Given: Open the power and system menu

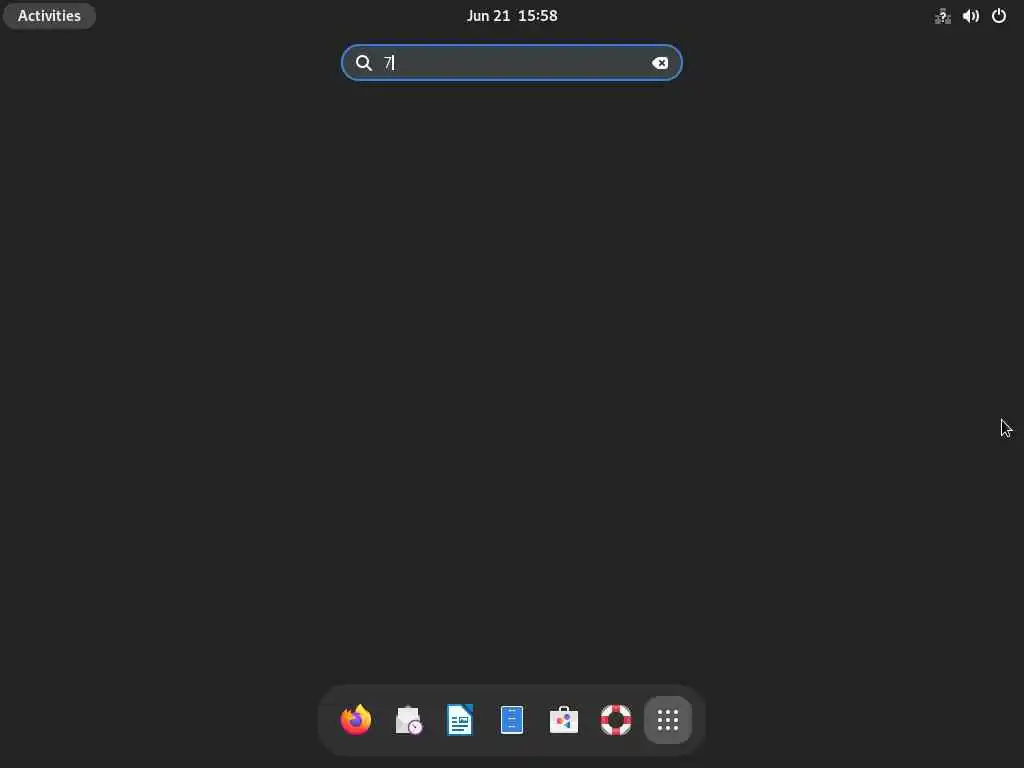Looking at the screenshot, I should tap(998, 16).
